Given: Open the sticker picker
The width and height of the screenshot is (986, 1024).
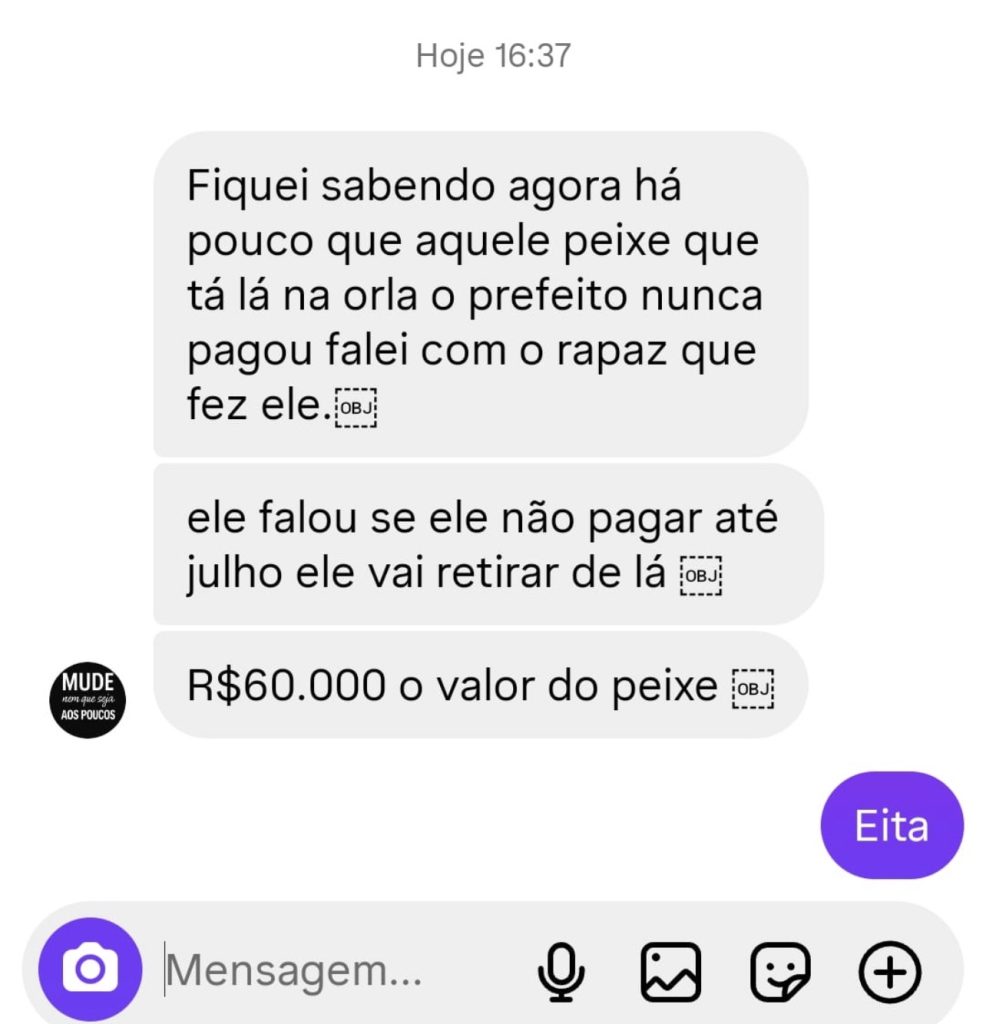Looking at the screenshot, I should (x=780, y=971).
